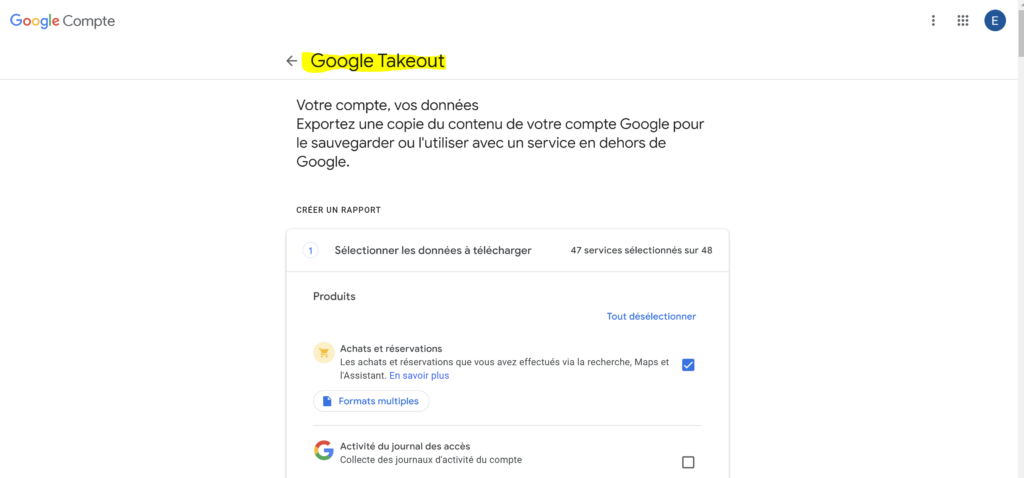
Task: Go back from Google Takeout
Action: tap(291, 61)
